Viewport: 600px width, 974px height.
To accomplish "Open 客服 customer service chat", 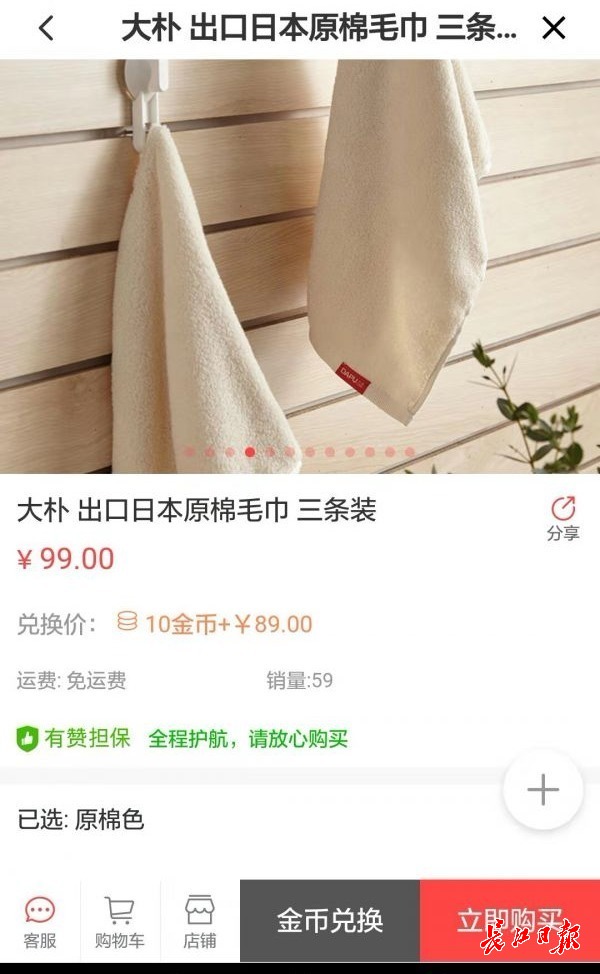I will coord(39,921).
